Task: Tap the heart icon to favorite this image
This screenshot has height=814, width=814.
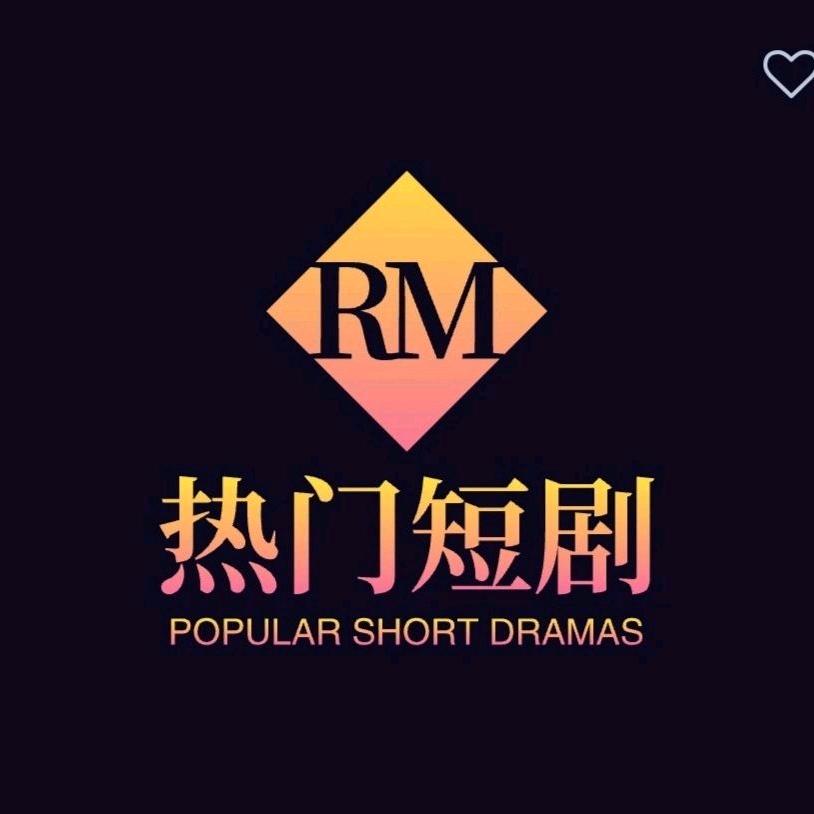Action: click(790, 73)
